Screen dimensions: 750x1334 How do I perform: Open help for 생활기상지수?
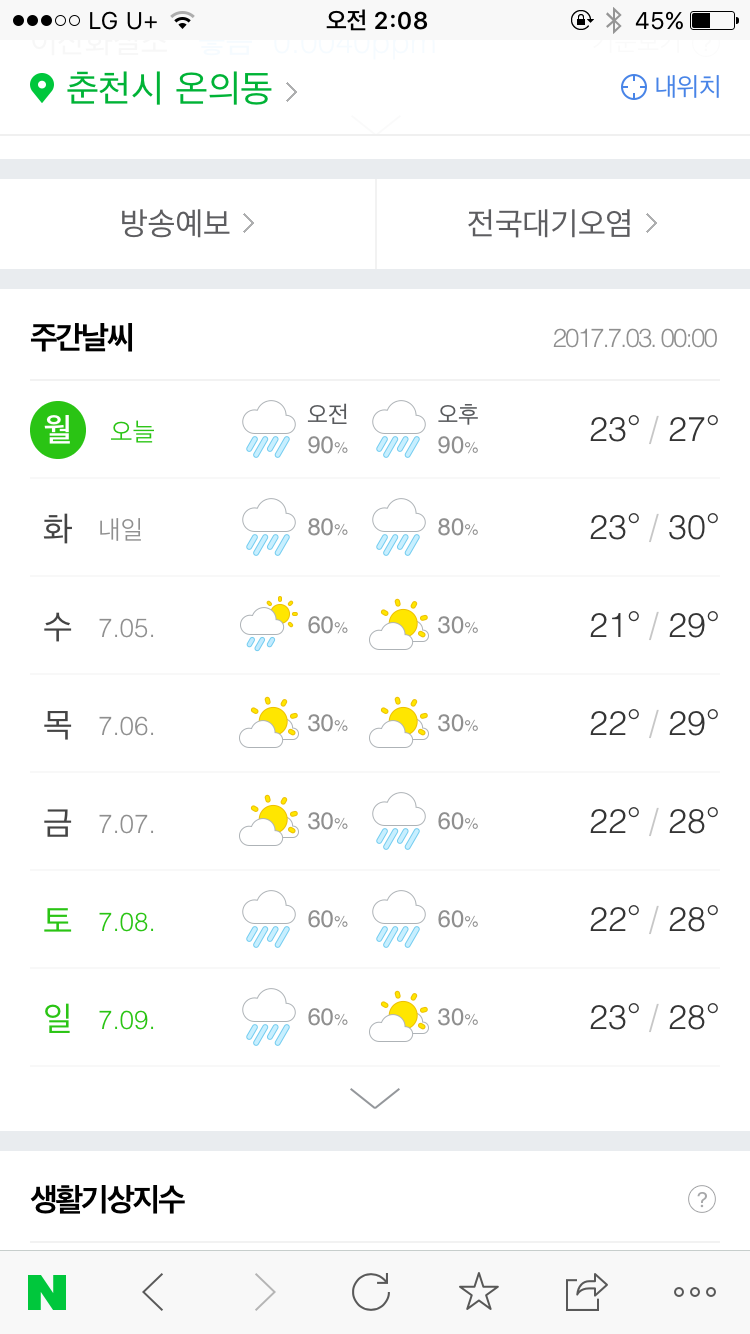tap(702, 1199)
